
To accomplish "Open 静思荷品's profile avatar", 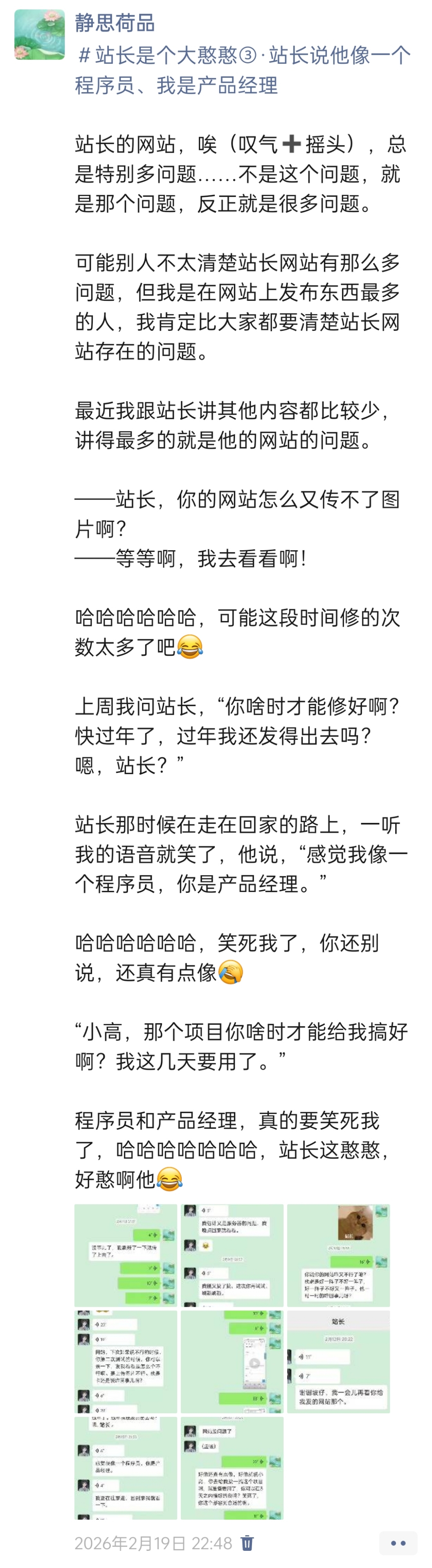I will pos(40,35).
